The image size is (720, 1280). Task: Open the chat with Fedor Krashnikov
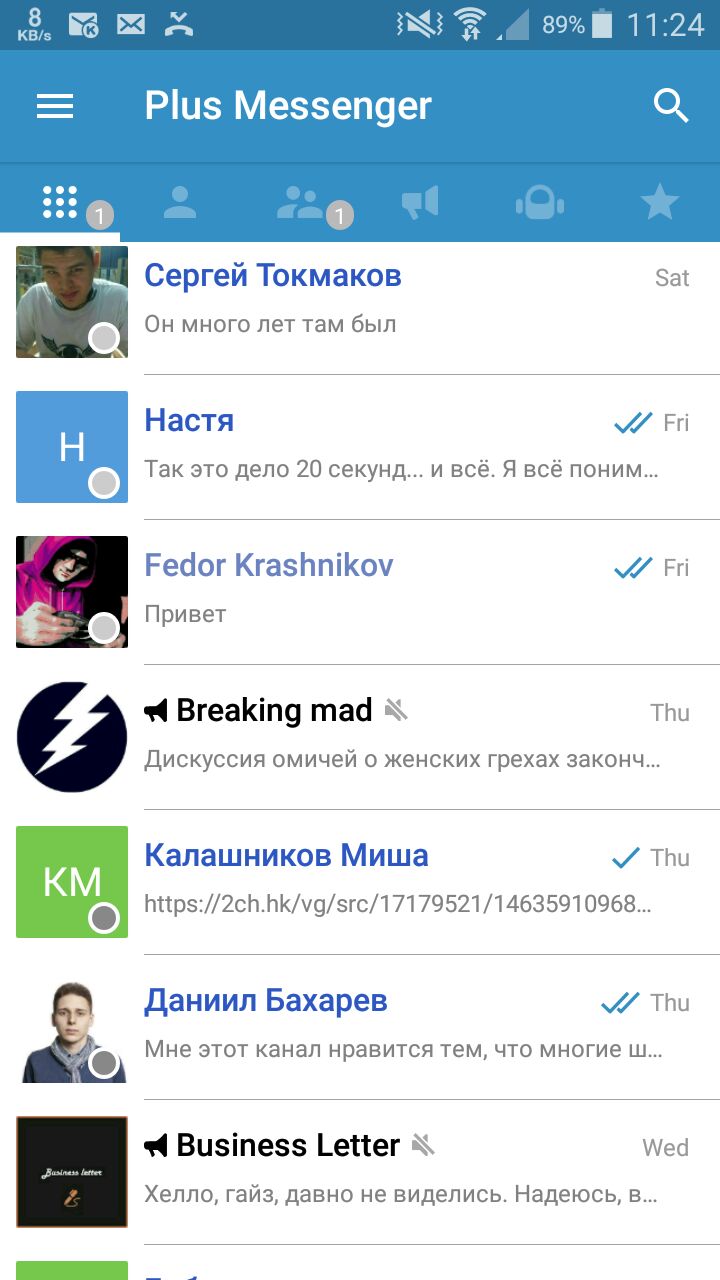click(x=400, y=590)
